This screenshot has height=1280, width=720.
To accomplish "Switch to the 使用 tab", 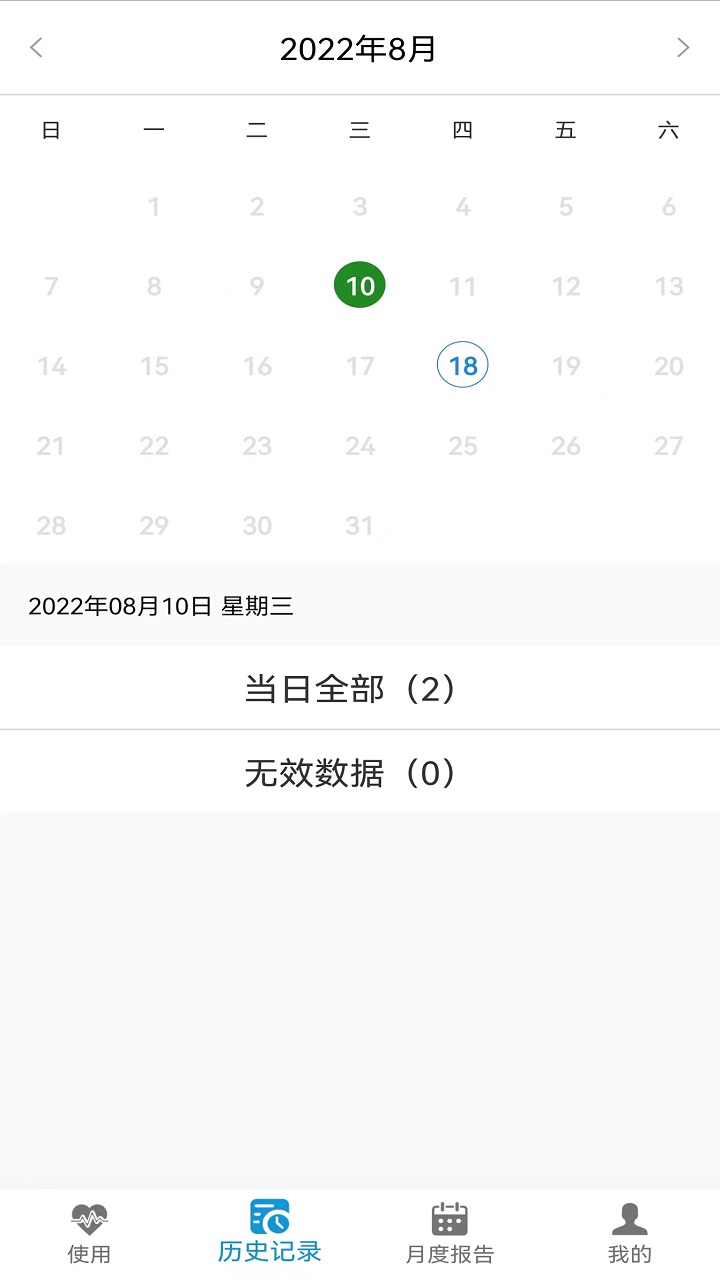I will coord(90,1234).
